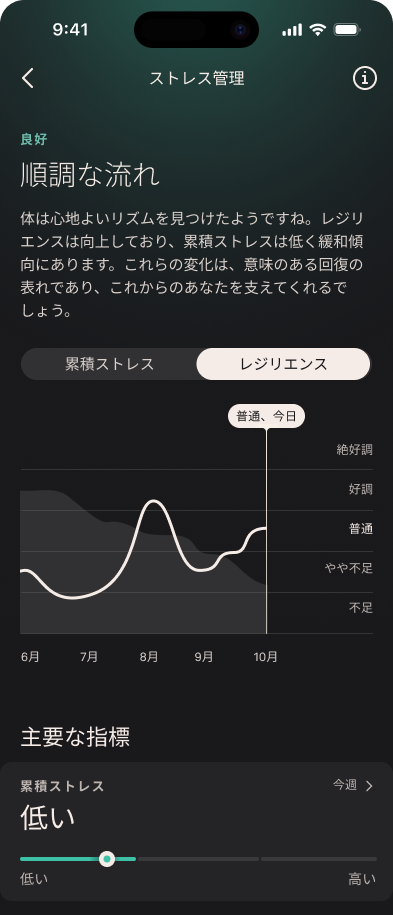Open the info icon in header

pos(364,78)
